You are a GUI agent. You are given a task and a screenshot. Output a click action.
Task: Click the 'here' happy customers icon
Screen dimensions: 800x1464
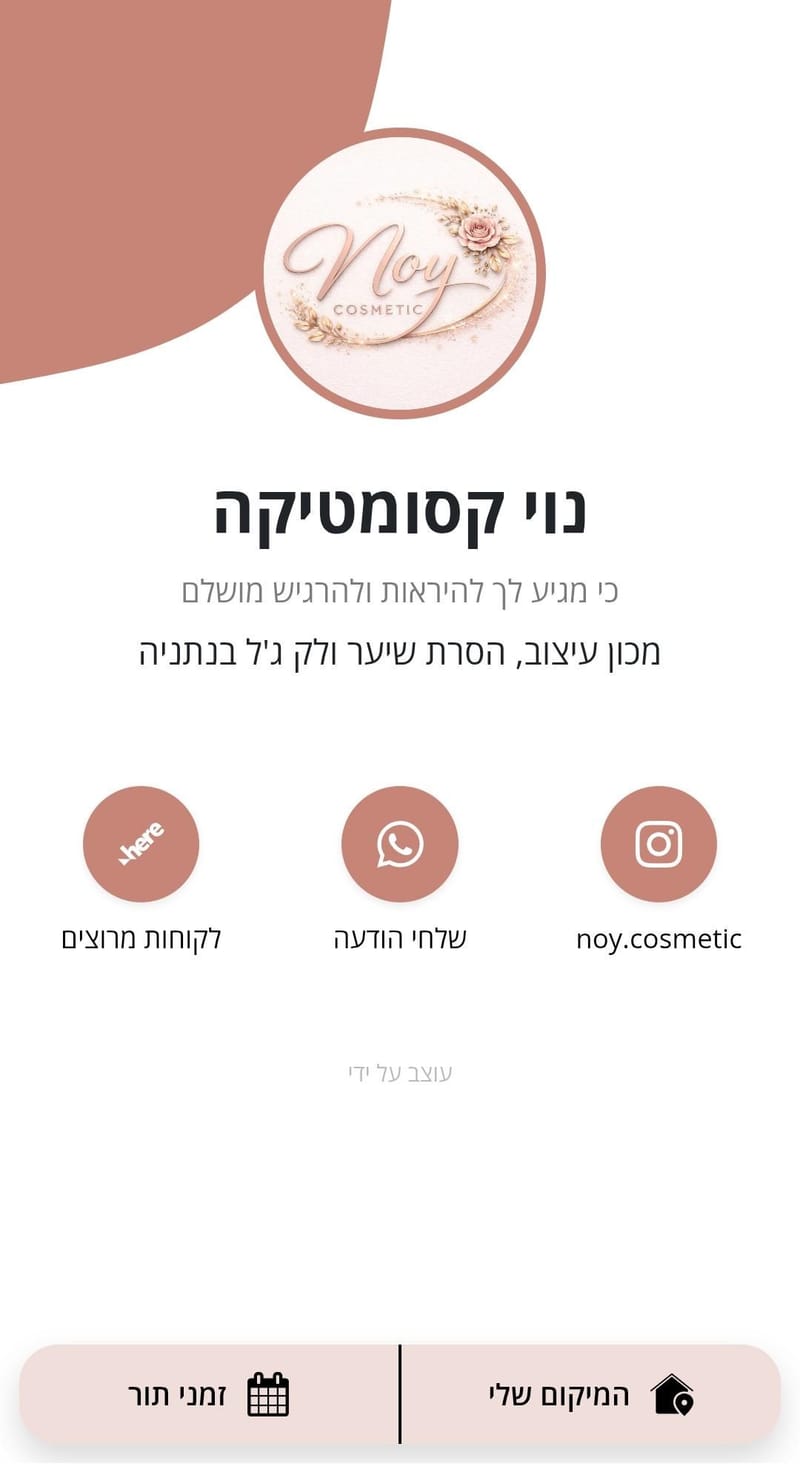click(x=141, y=844)
